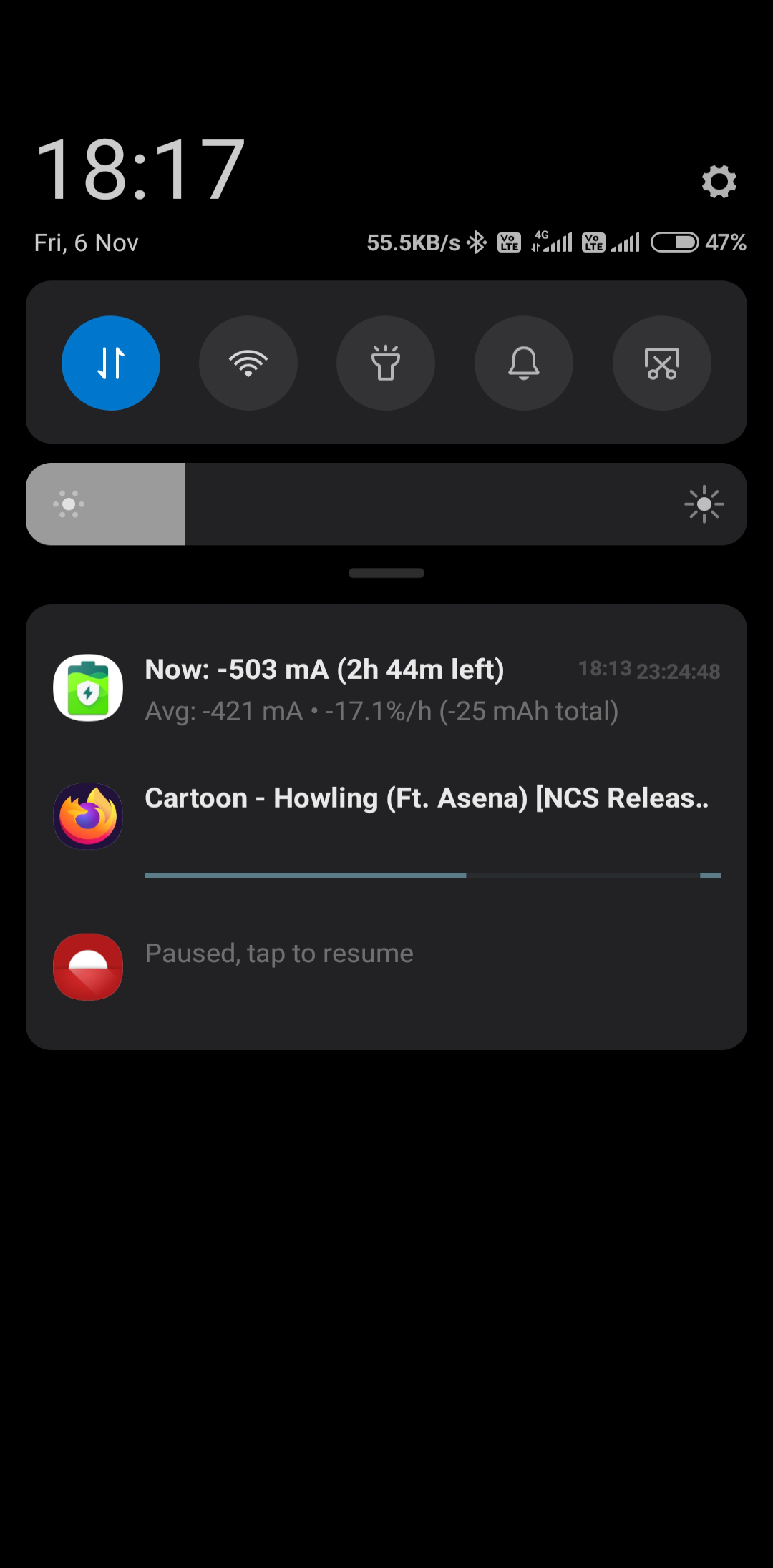Image resolution: width=773 pixels, height=1568 pixels.
Task: Turn on the flashlight
Action: pyautogui.click(x=386, y=363)
